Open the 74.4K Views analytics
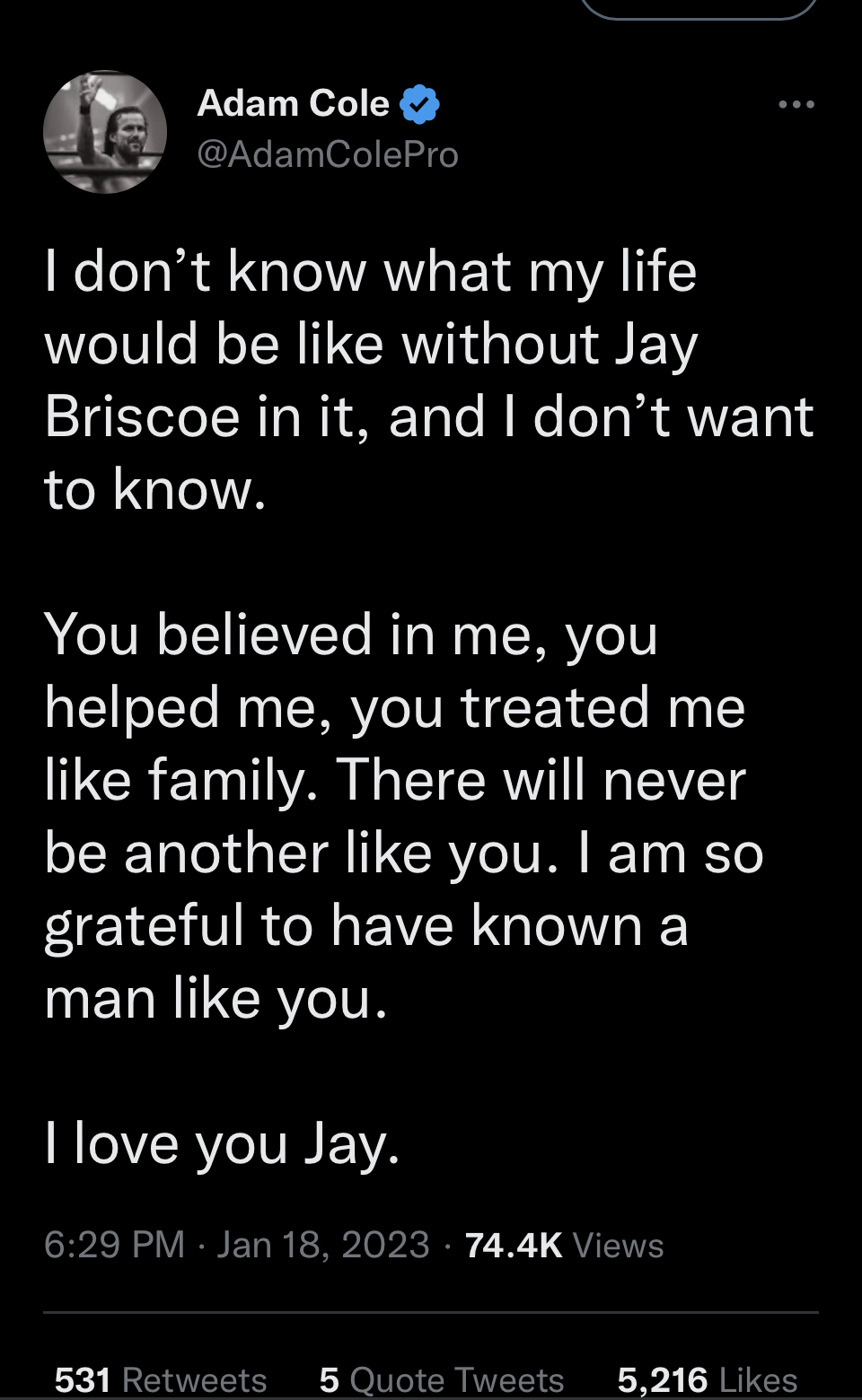 coord(564,1245)
